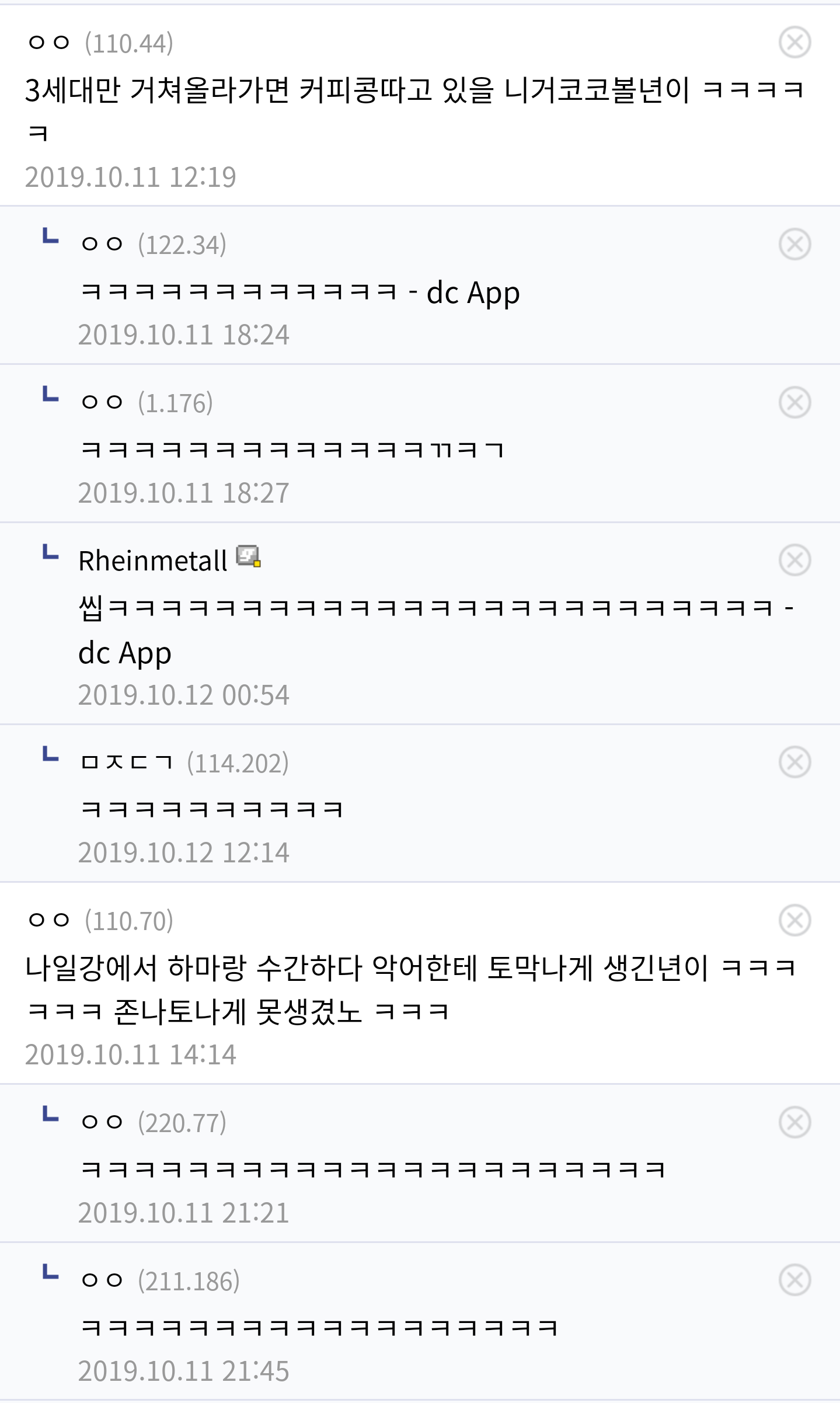The width and height of the screenshot is (840, 1403).
Task: Delete the reply from ㅇㅇ (122.34)
Action: 794,244
